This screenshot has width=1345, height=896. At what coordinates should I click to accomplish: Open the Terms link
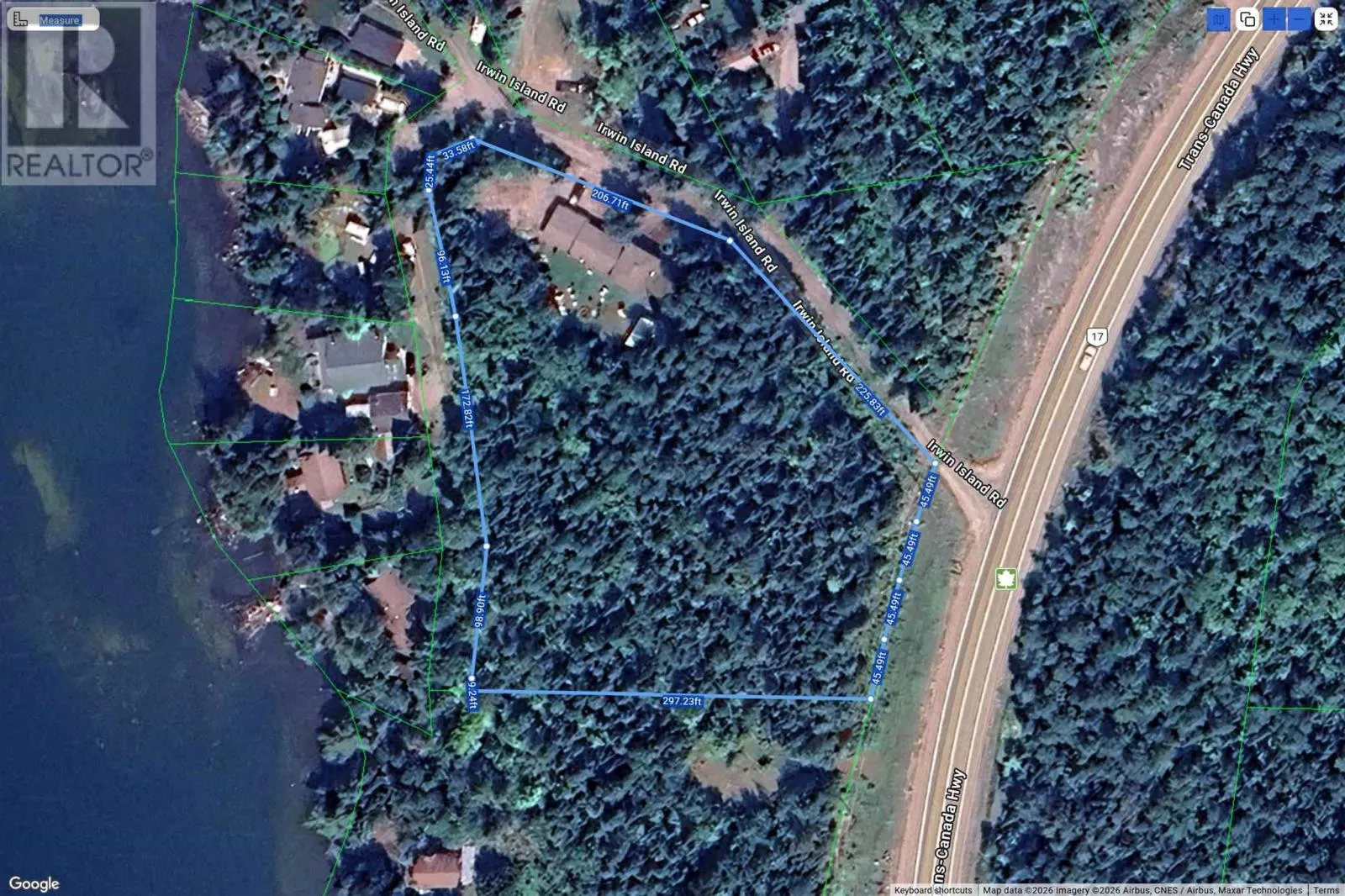coord(1327,890)
